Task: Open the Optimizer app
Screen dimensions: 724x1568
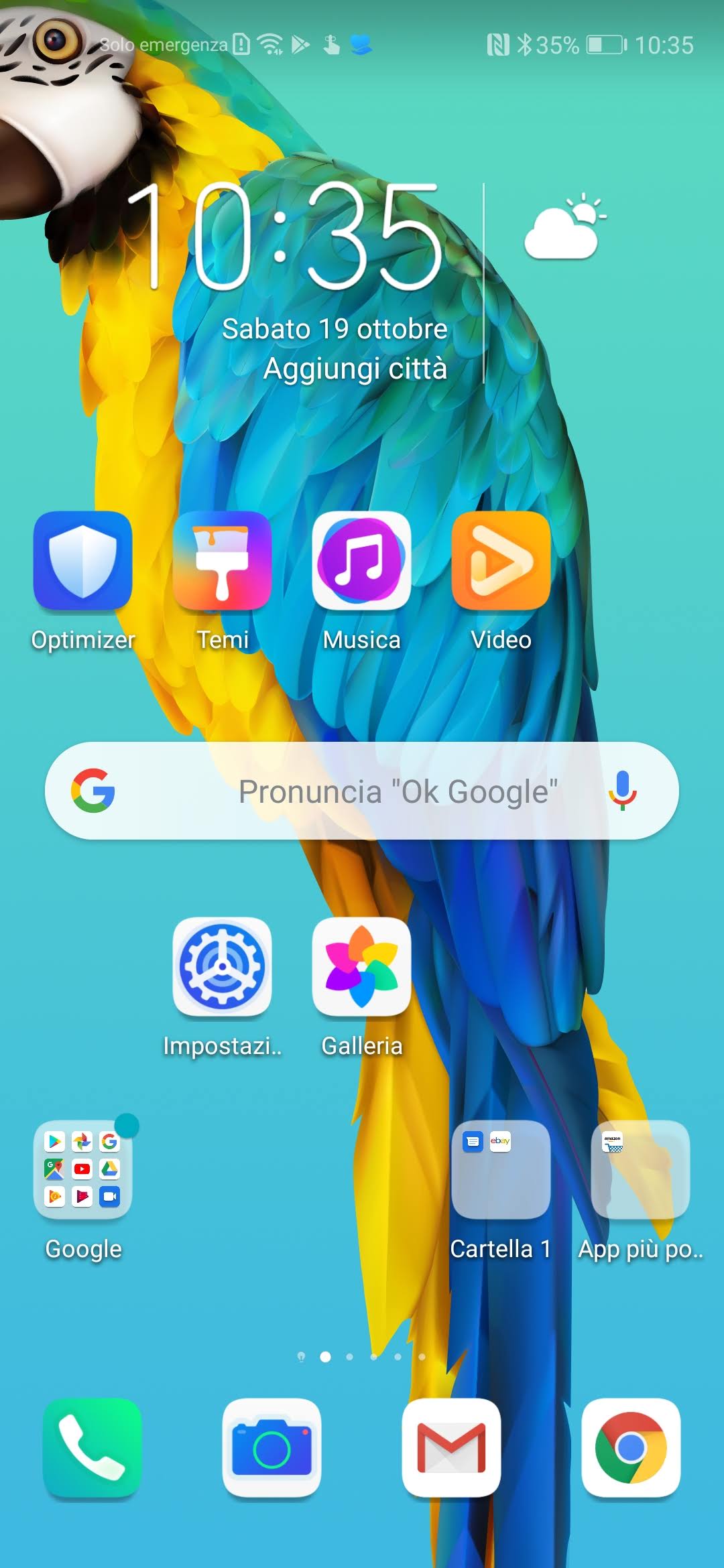Action: coord(83,562)
